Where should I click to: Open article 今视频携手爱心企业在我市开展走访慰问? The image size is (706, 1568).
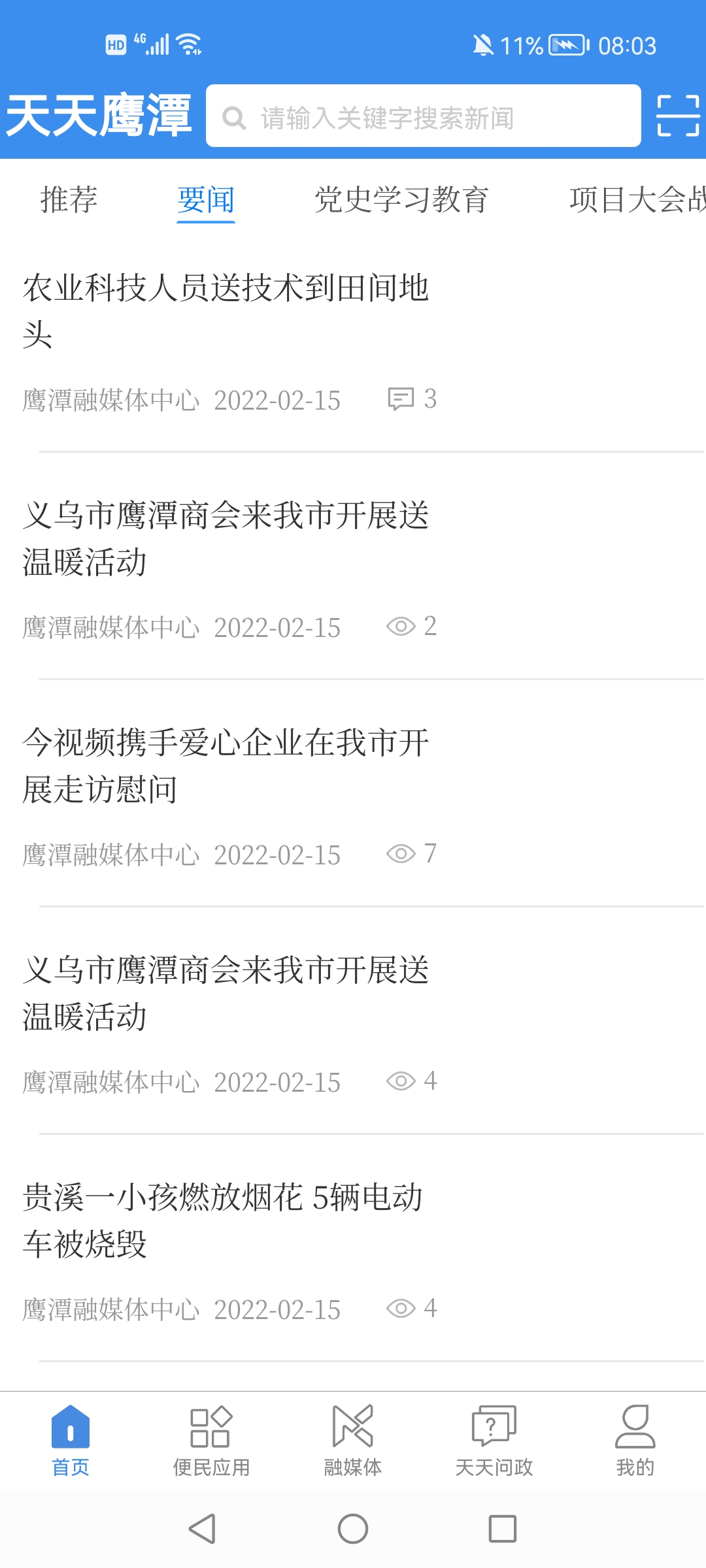226,766
